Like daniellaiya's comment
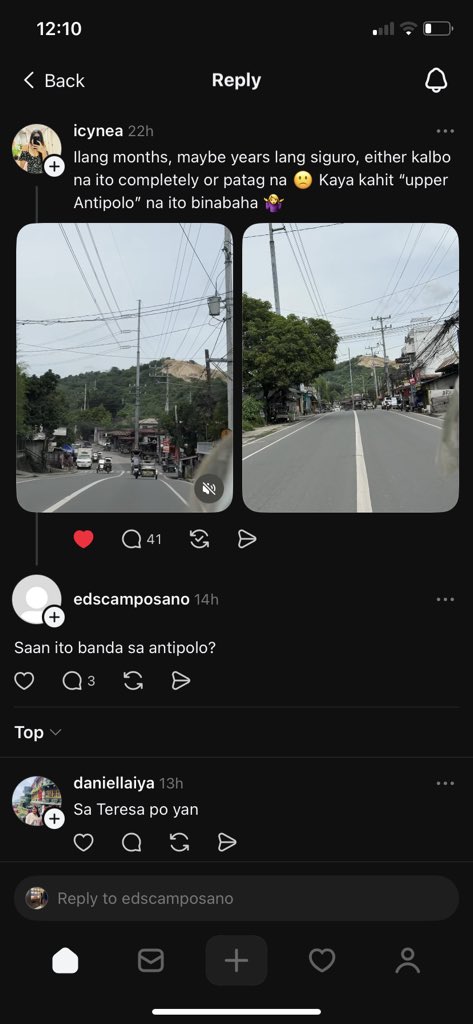The image size is (473, 1024). (x=84, y=842)
